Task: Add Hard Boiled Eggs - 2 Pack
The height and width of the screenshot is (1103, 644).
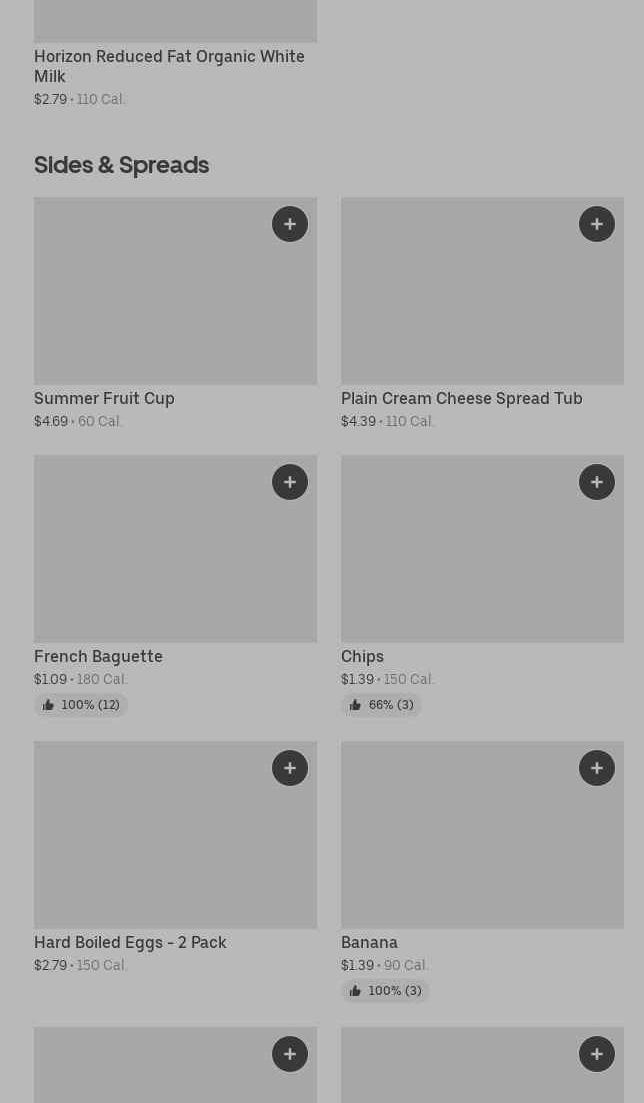Action: 290,768
